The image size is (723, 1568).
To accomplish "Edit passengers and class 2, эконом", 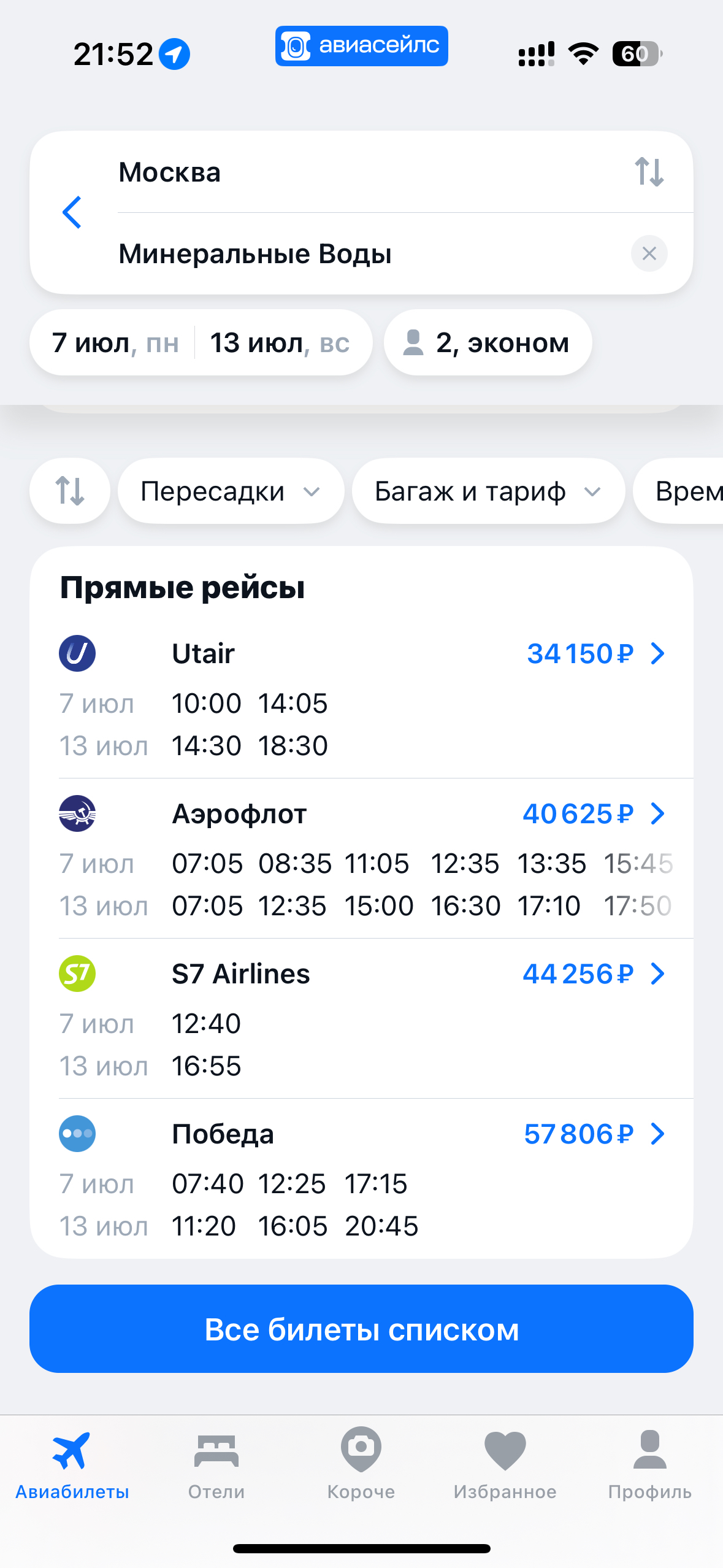I will (x=488, y=343).
